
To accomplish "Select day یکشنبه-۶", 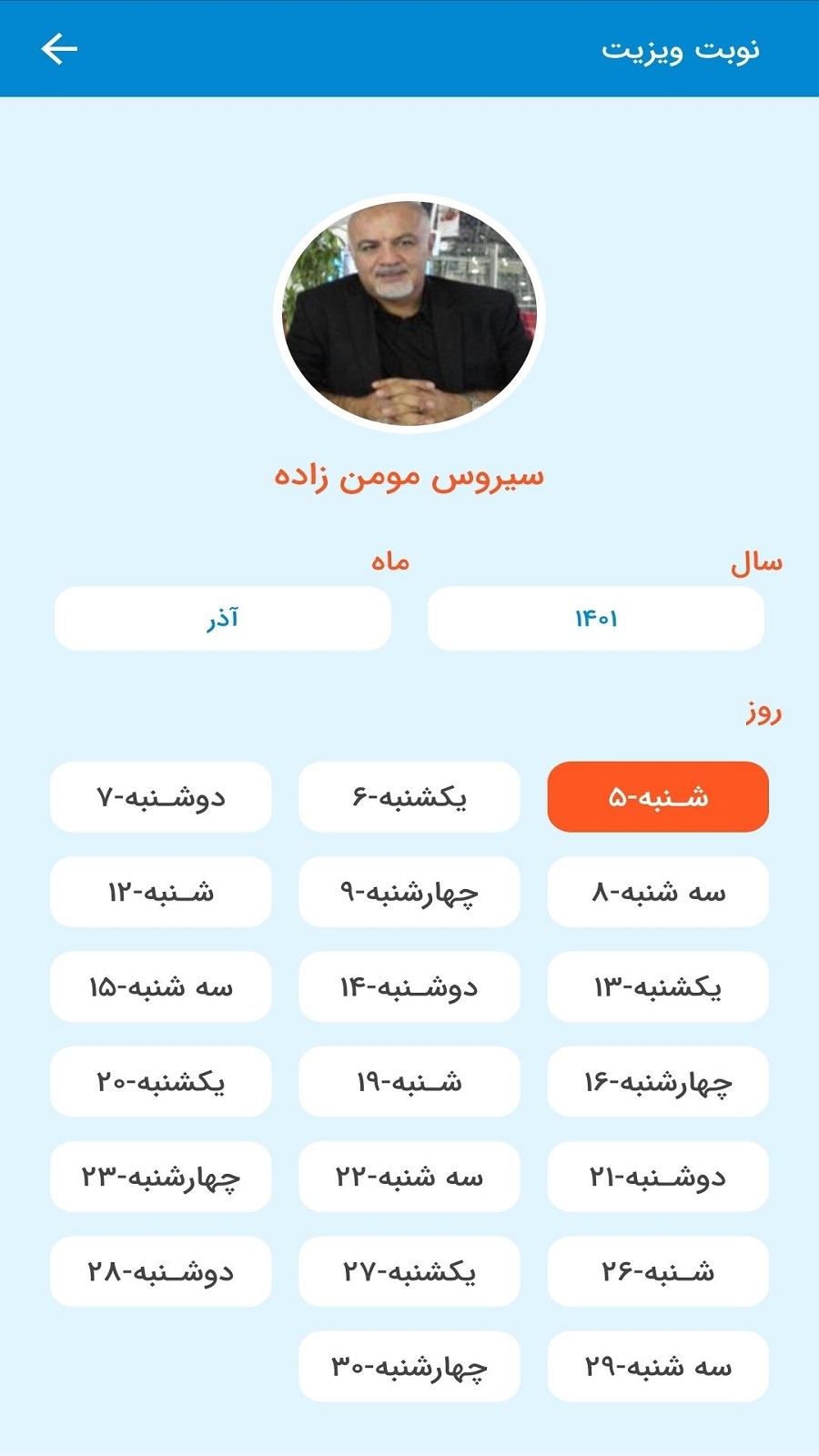I will 408,796.
